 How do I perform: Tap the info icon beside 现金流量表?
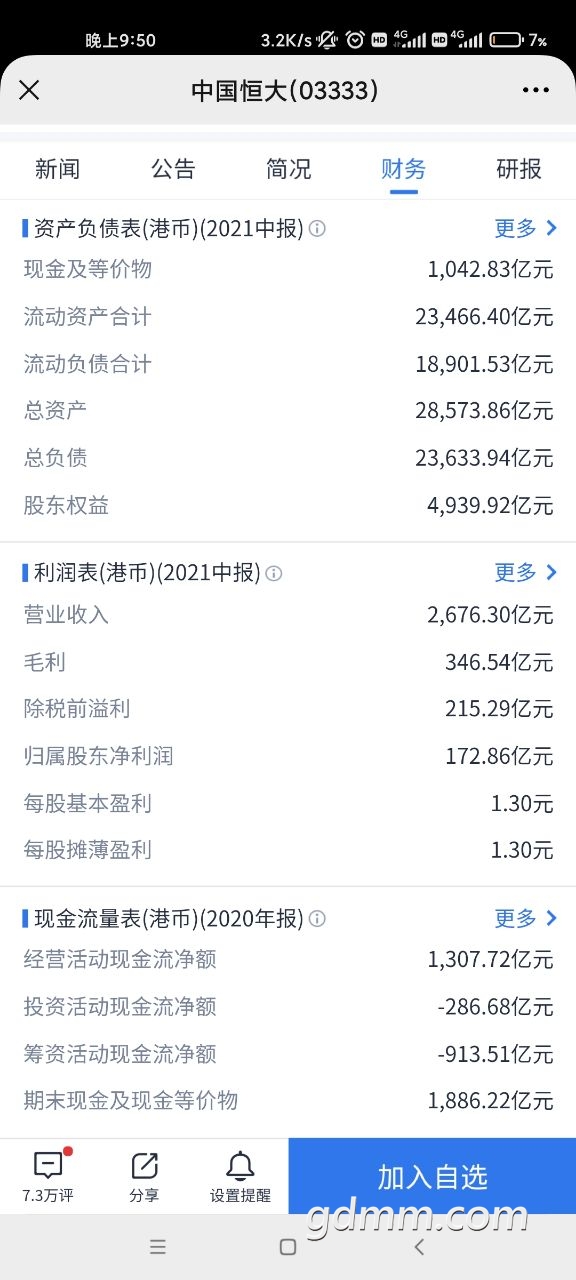point(317,919)
